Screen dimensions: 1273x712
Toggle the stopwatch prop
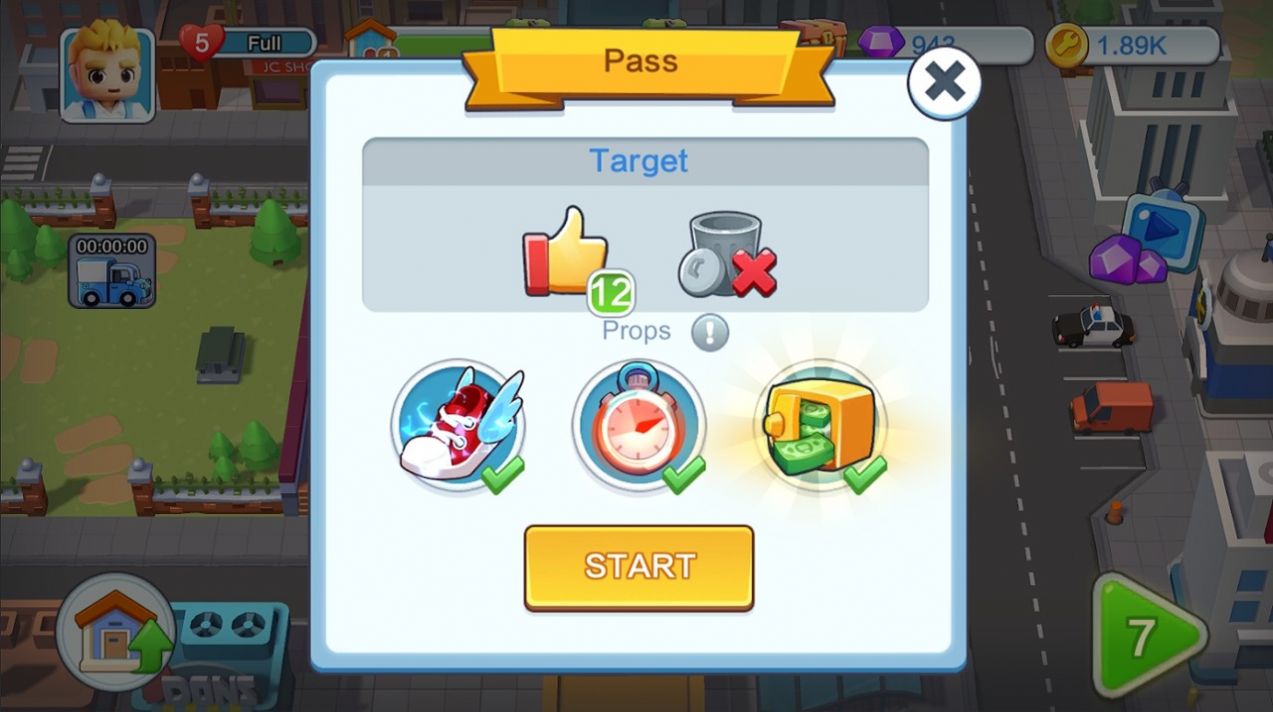[639, 425]
